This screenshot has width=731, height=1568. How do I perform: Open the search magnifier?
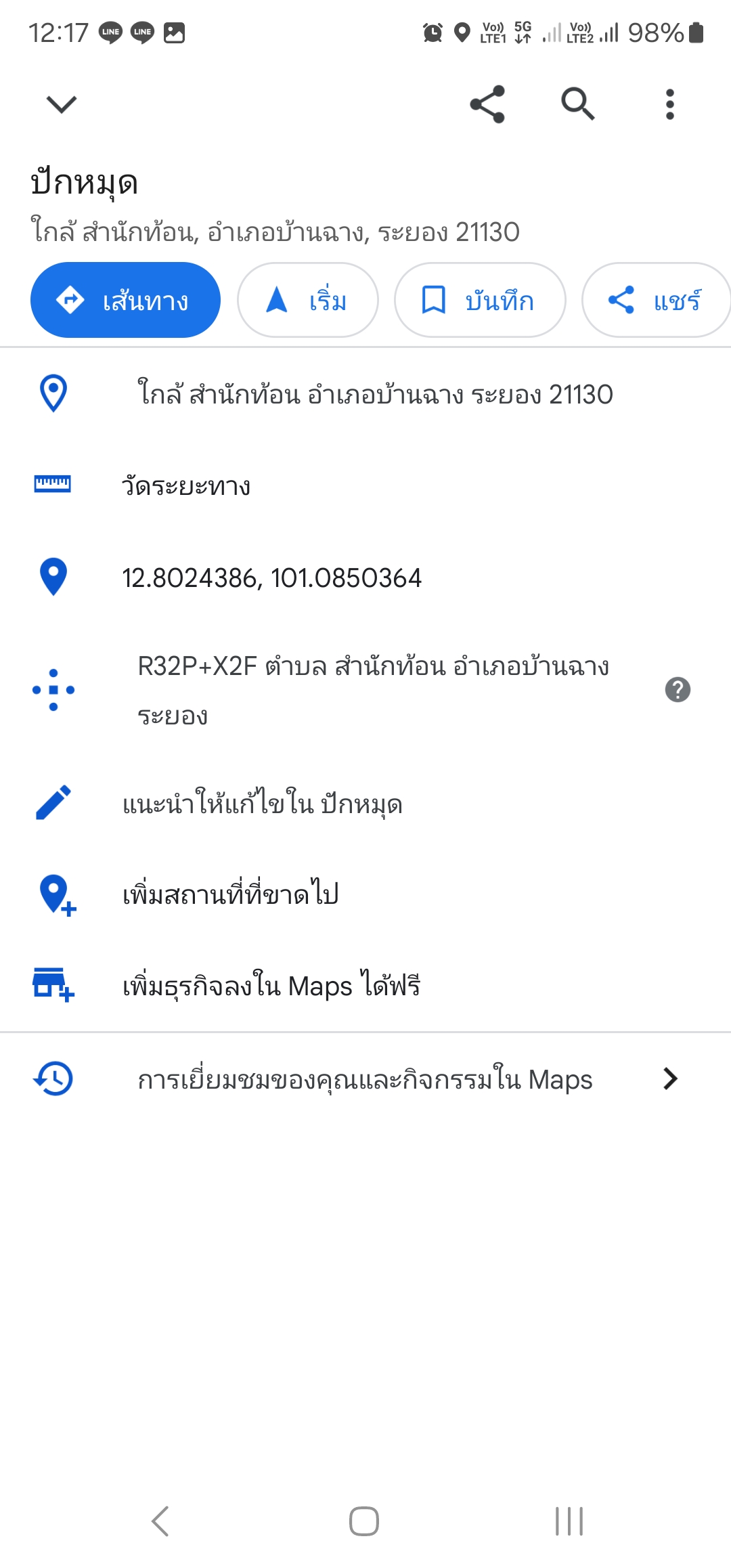(577, 104)
